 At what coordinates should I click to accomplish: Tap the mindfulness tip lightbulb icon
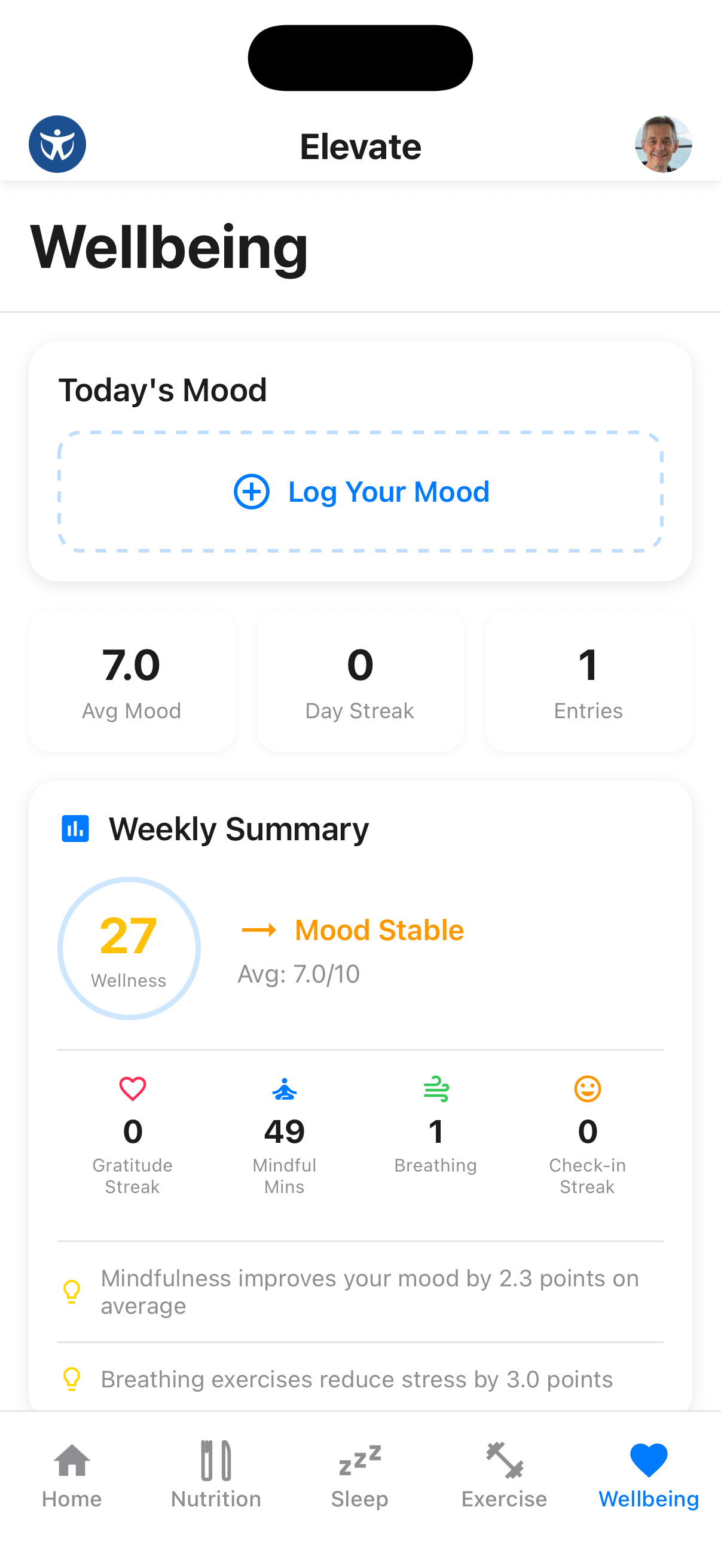pyautogui.click(x=72, y=1292)
